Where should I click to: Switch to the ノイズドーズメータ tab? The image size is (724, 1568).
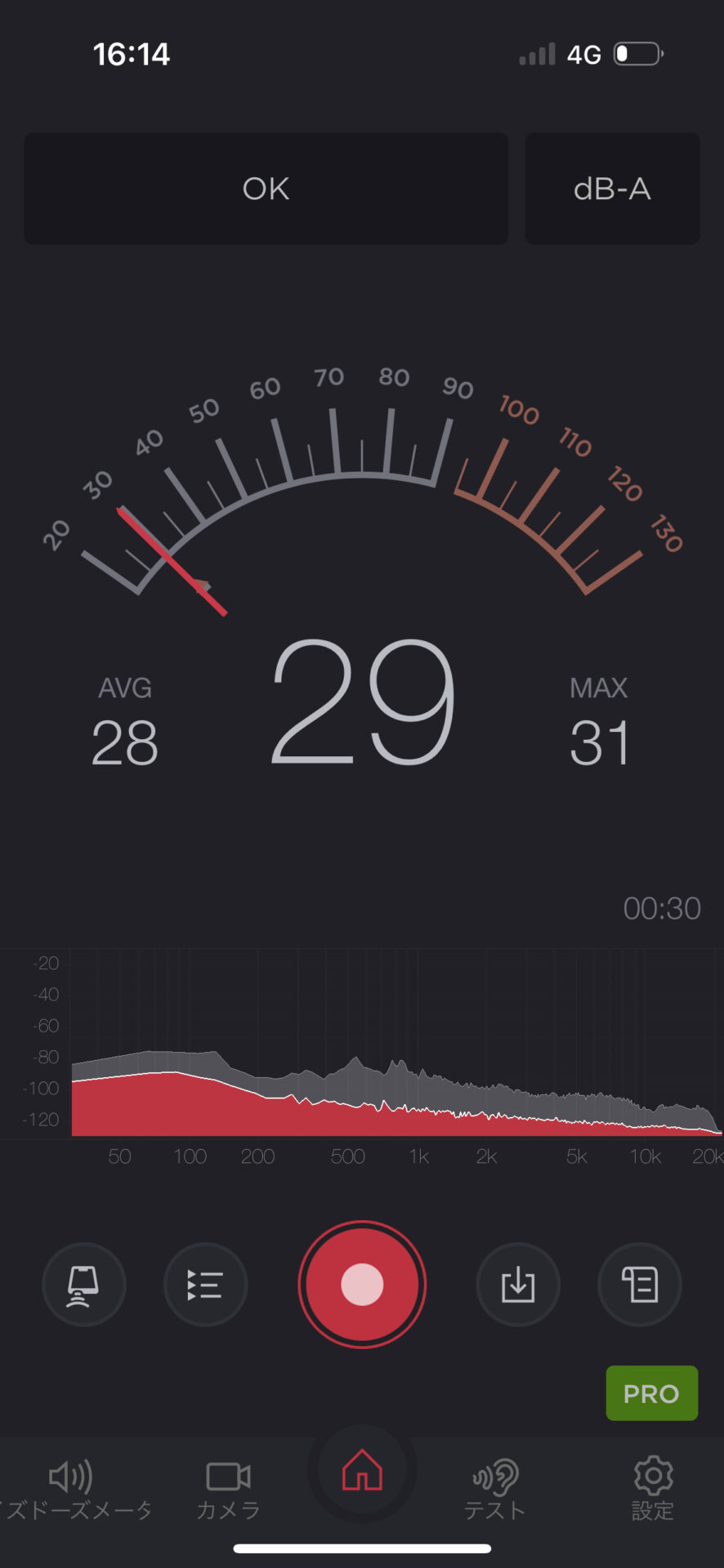74,1489
